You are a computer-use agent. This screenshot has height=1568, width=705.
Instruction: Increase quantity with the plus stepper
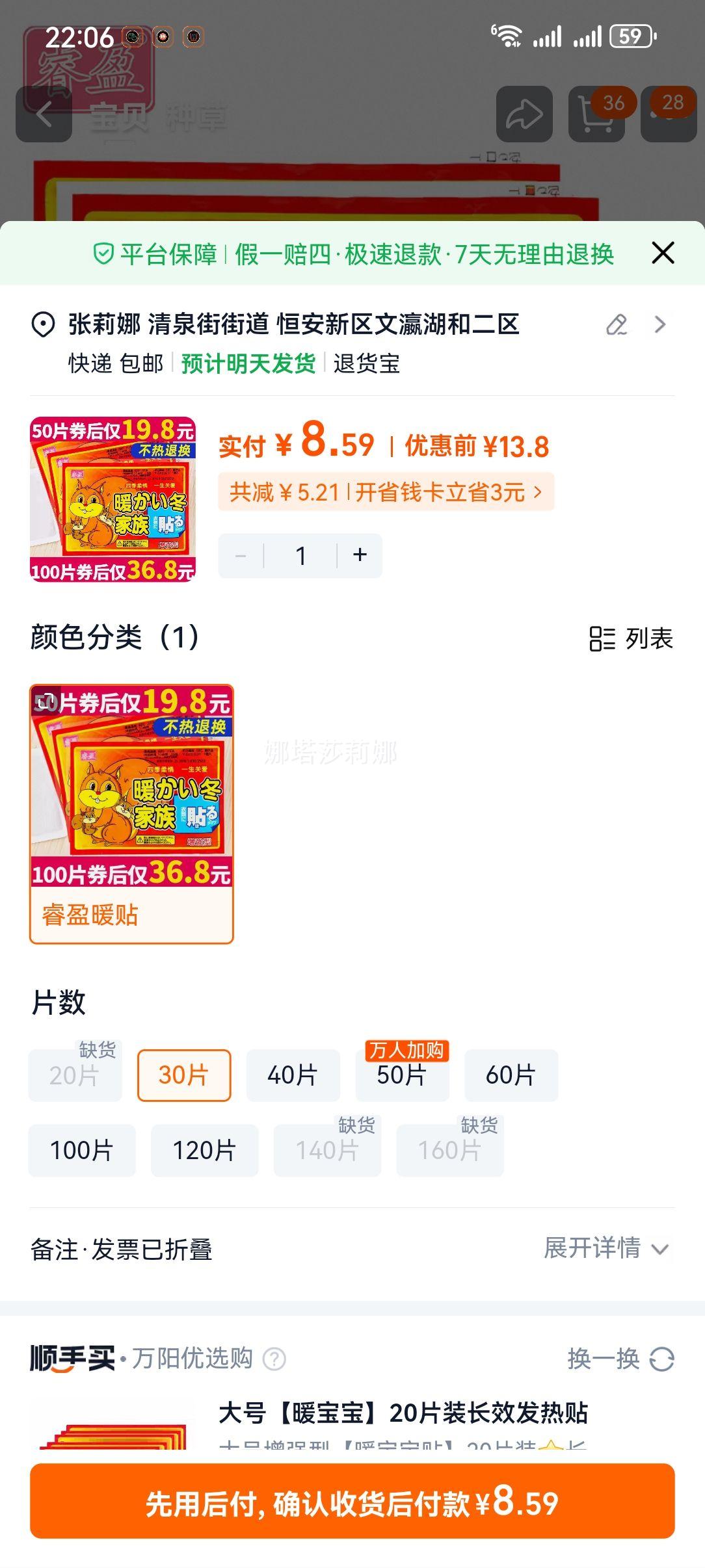coord(358,555)
